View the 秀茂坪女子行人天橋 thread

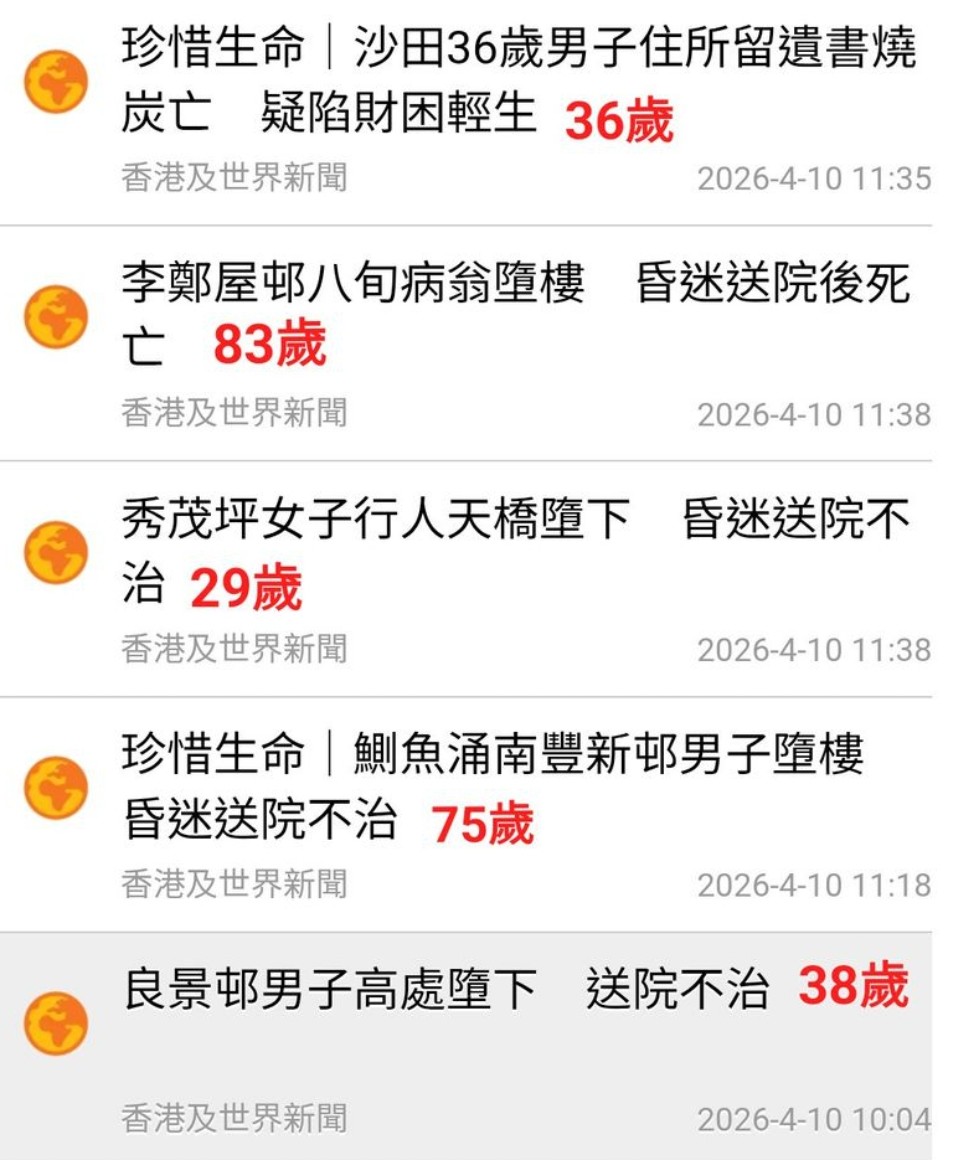[x=516, y=550]
